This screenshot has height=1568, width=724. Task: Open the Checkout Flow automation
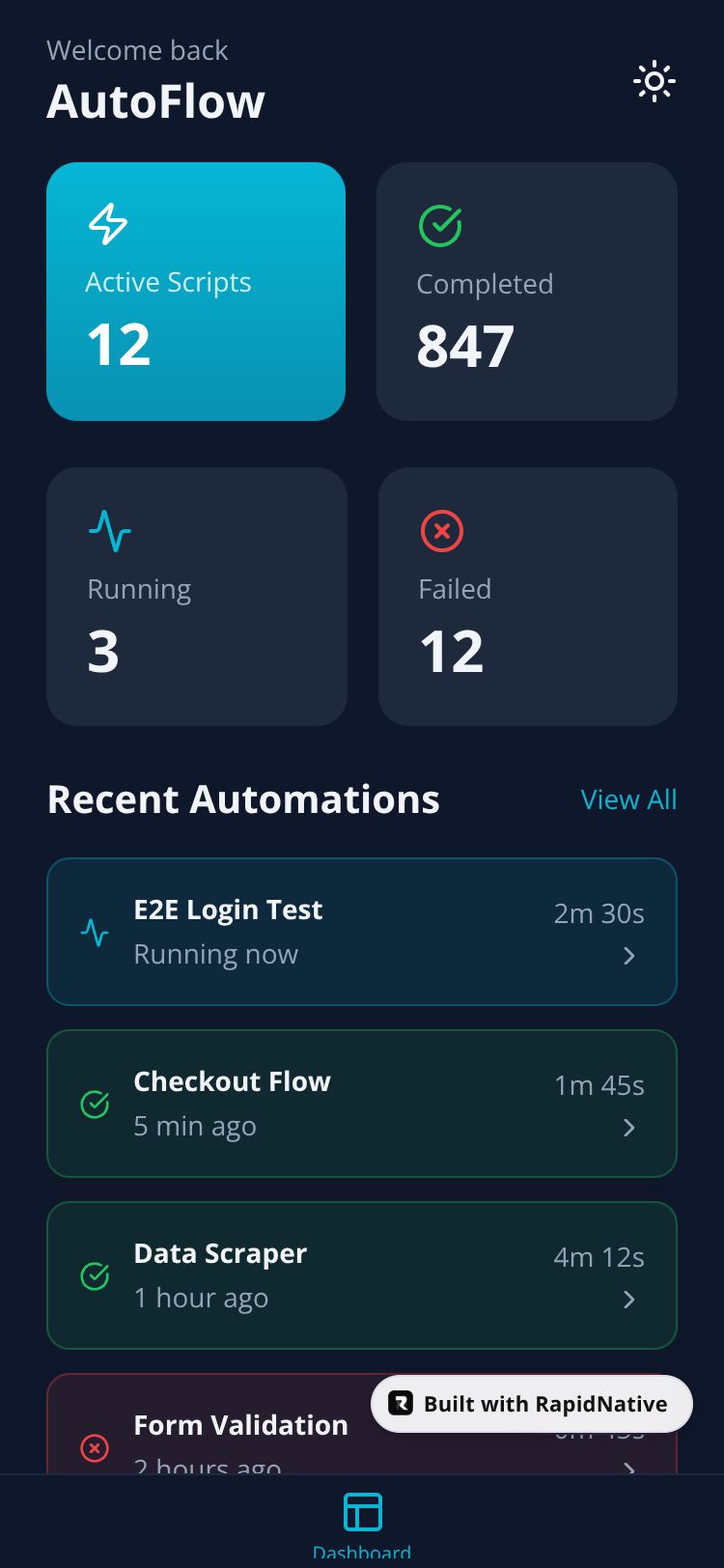click(362, 1104)
